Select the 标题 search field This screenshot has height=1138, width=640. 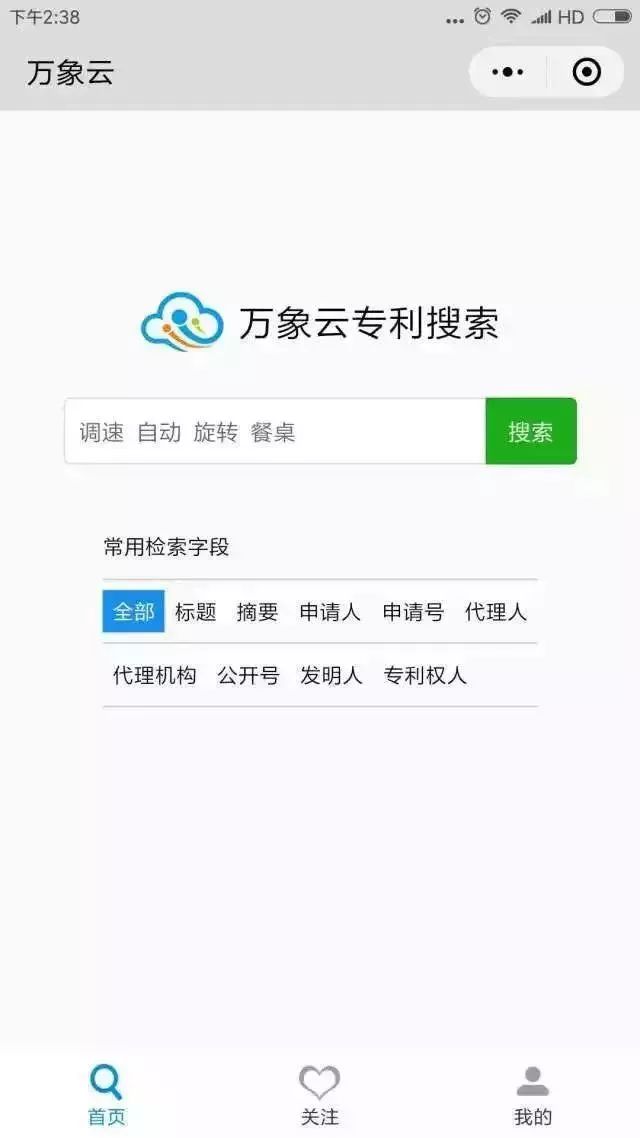195,612
